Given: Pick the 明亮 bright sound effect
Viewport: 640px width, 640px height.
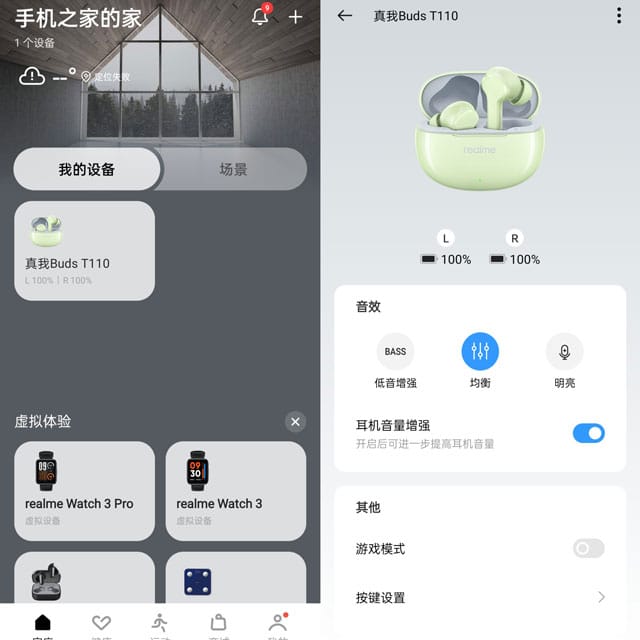Looking at the screenshot, I should (x=564, y=352).
